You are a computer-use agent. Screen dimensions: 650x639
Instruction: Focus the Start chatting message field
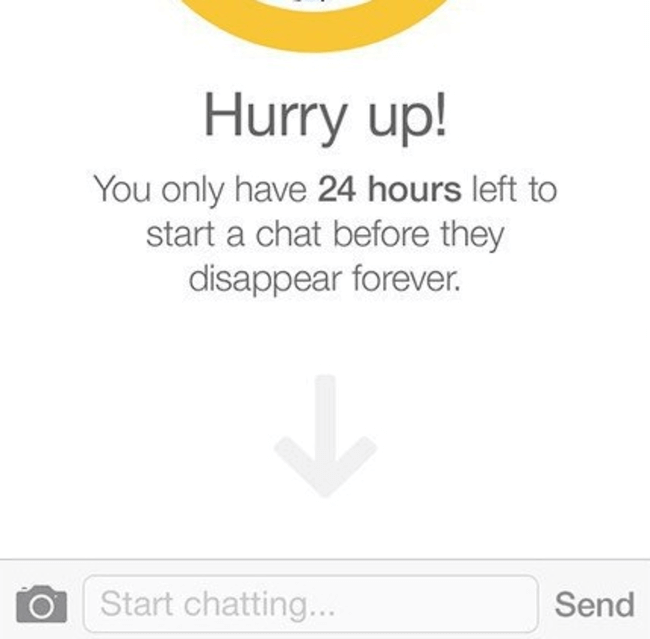(x=310, y=604)
